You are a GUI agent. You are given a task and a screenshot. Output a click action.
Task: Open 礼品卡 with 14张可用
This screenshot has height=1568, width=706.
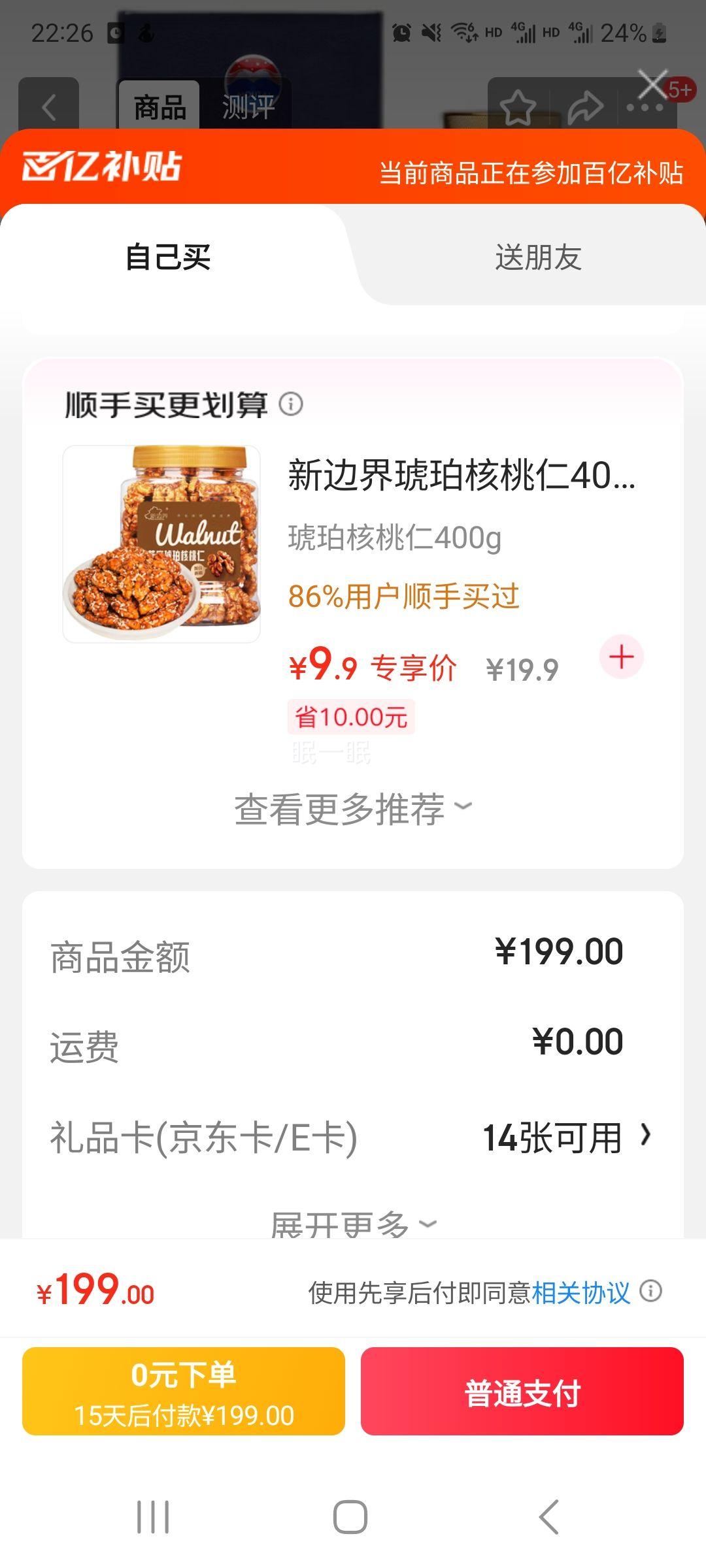pyautogui.click(x=565, y=1137)
